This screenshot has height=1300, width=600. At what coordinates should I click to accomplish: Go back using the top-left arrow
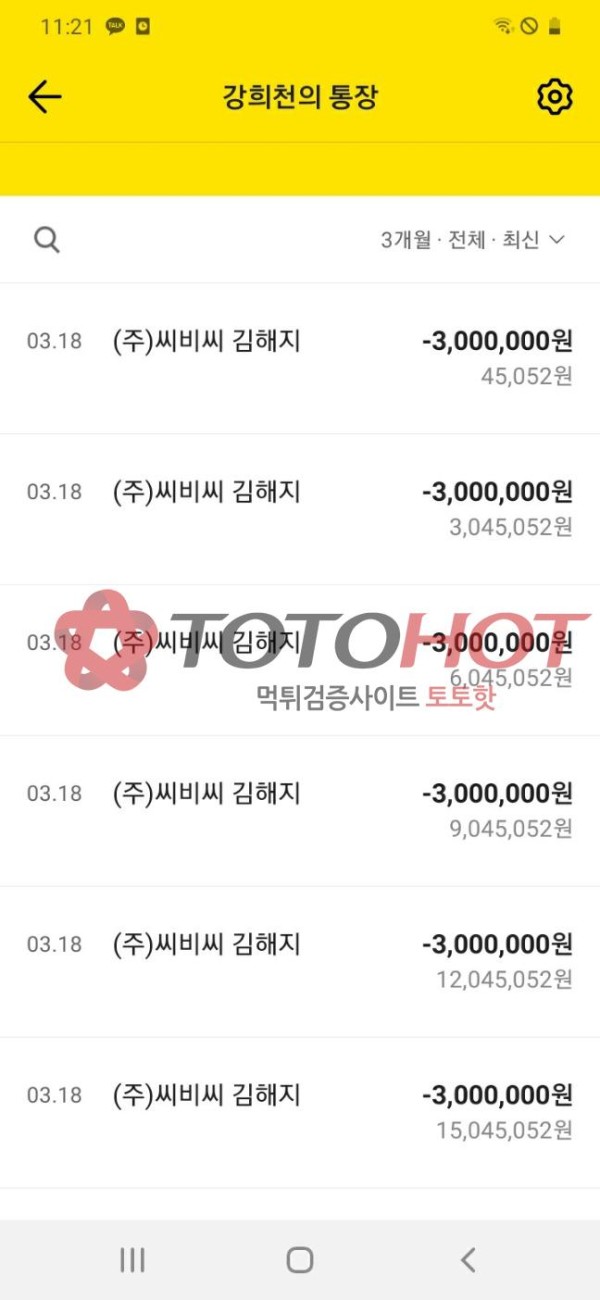coord(45,97)
